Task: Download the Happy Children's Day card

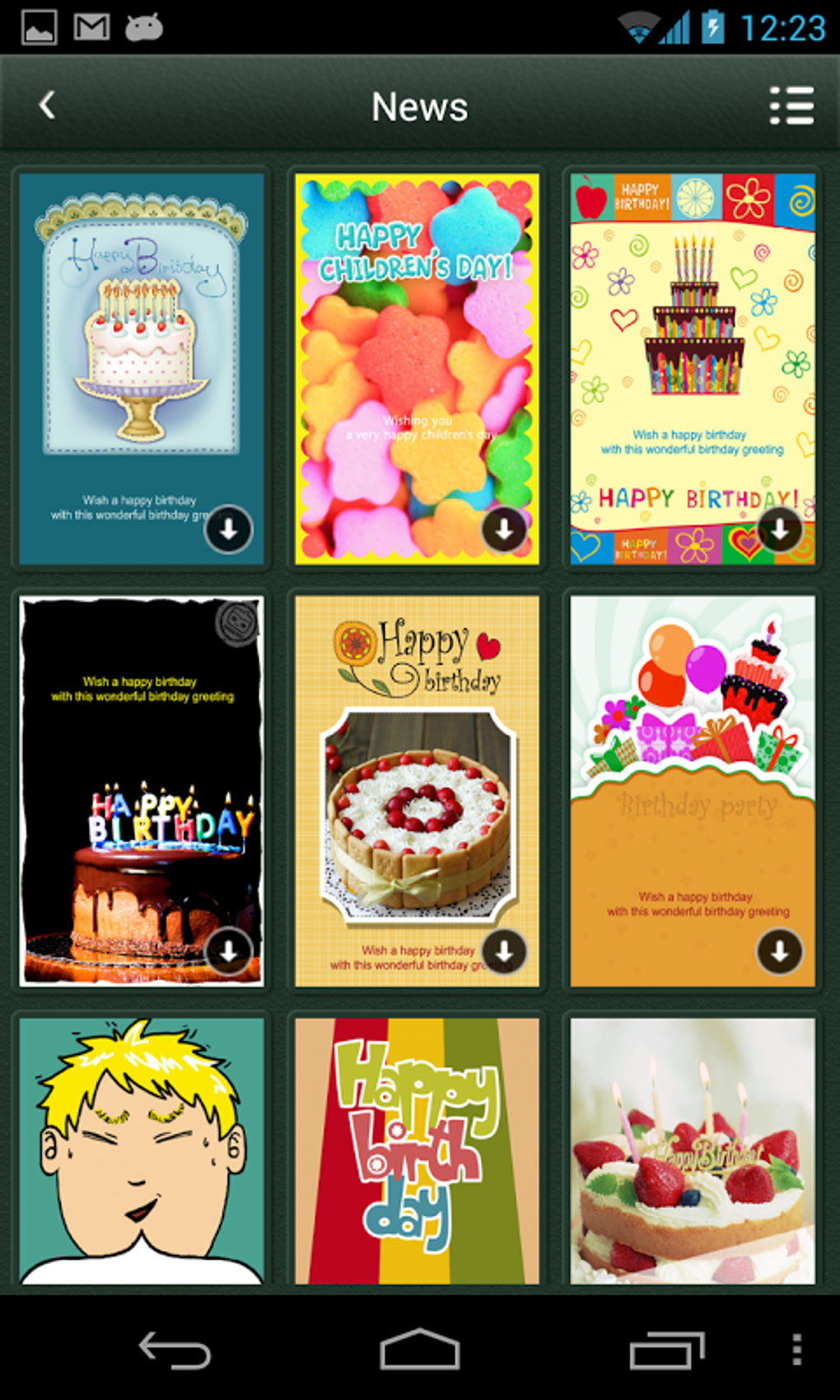Action: coord(504,529)
